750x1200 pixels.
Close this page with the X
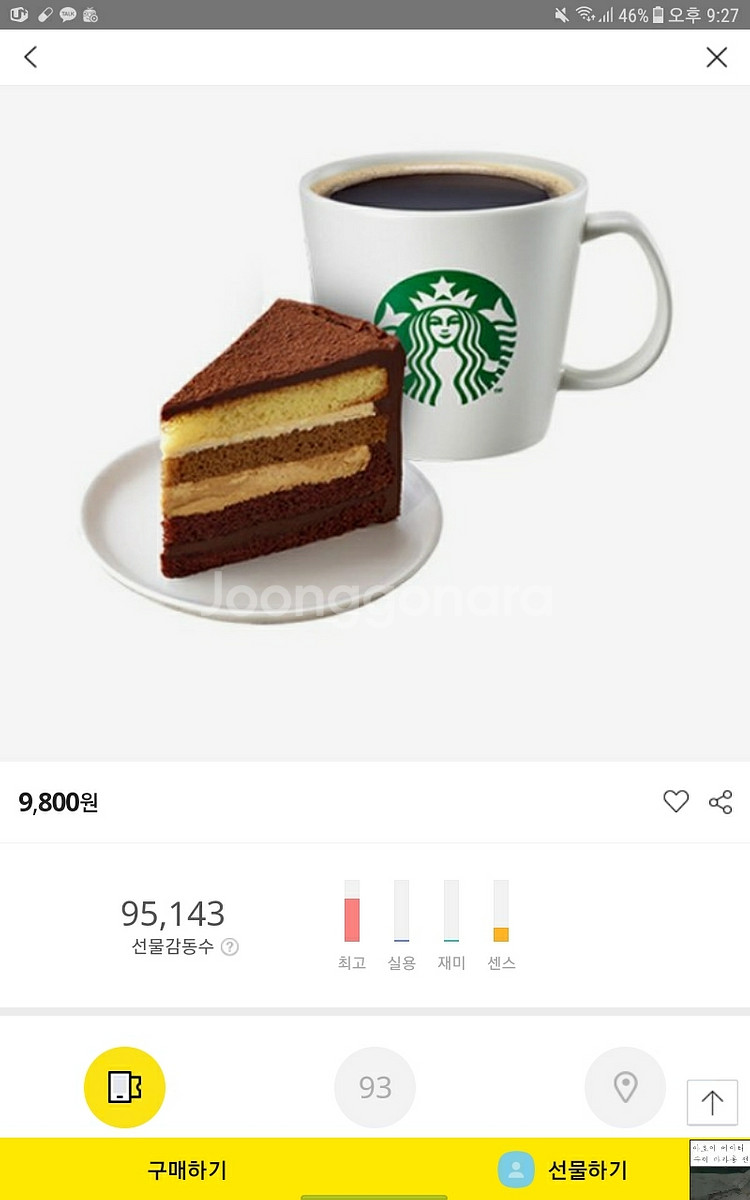pyautogui.click(x=716, y=57)
